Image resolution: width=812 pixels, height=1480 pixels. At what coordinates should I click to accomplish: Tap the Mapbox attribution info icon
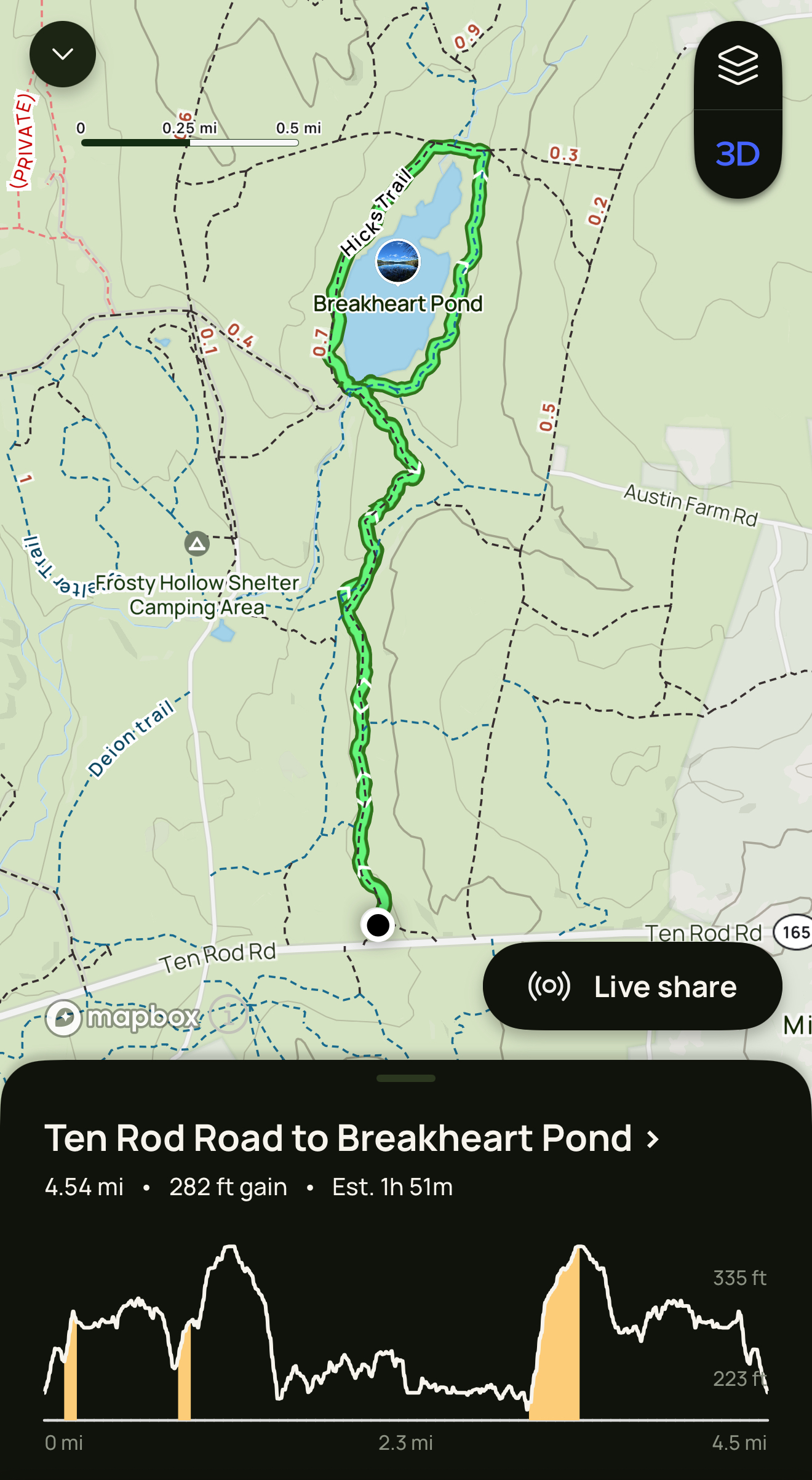(x=228, y=1014)
